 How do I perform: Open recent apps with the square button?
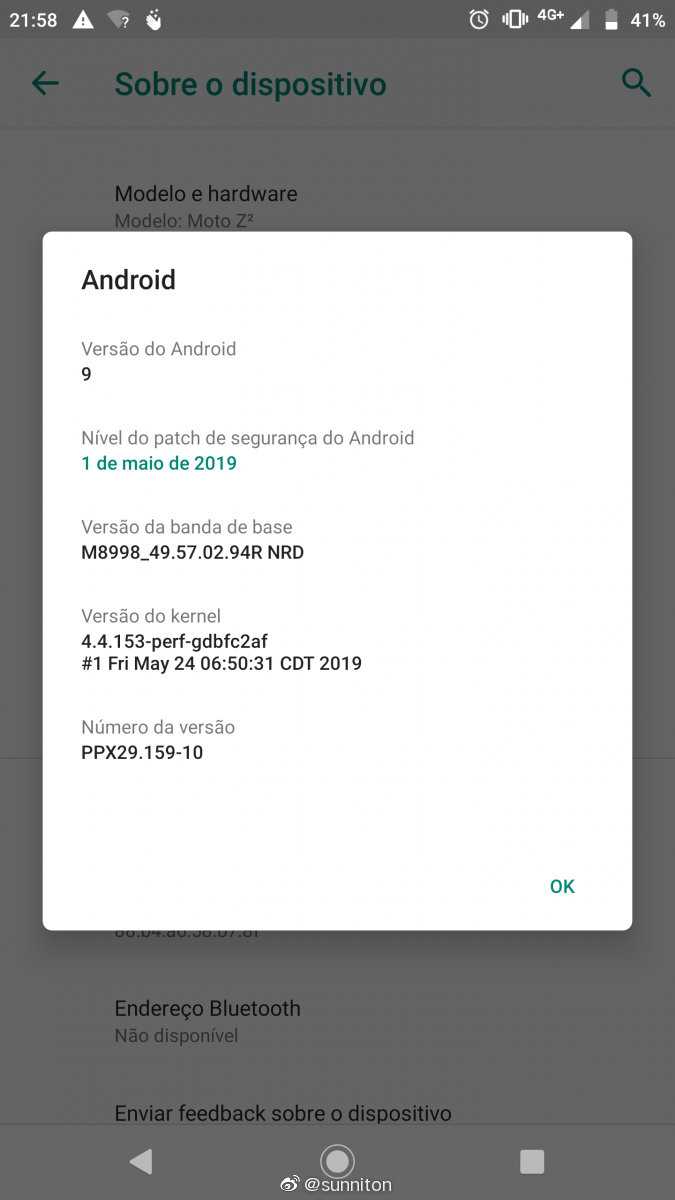pos(532,1161)
